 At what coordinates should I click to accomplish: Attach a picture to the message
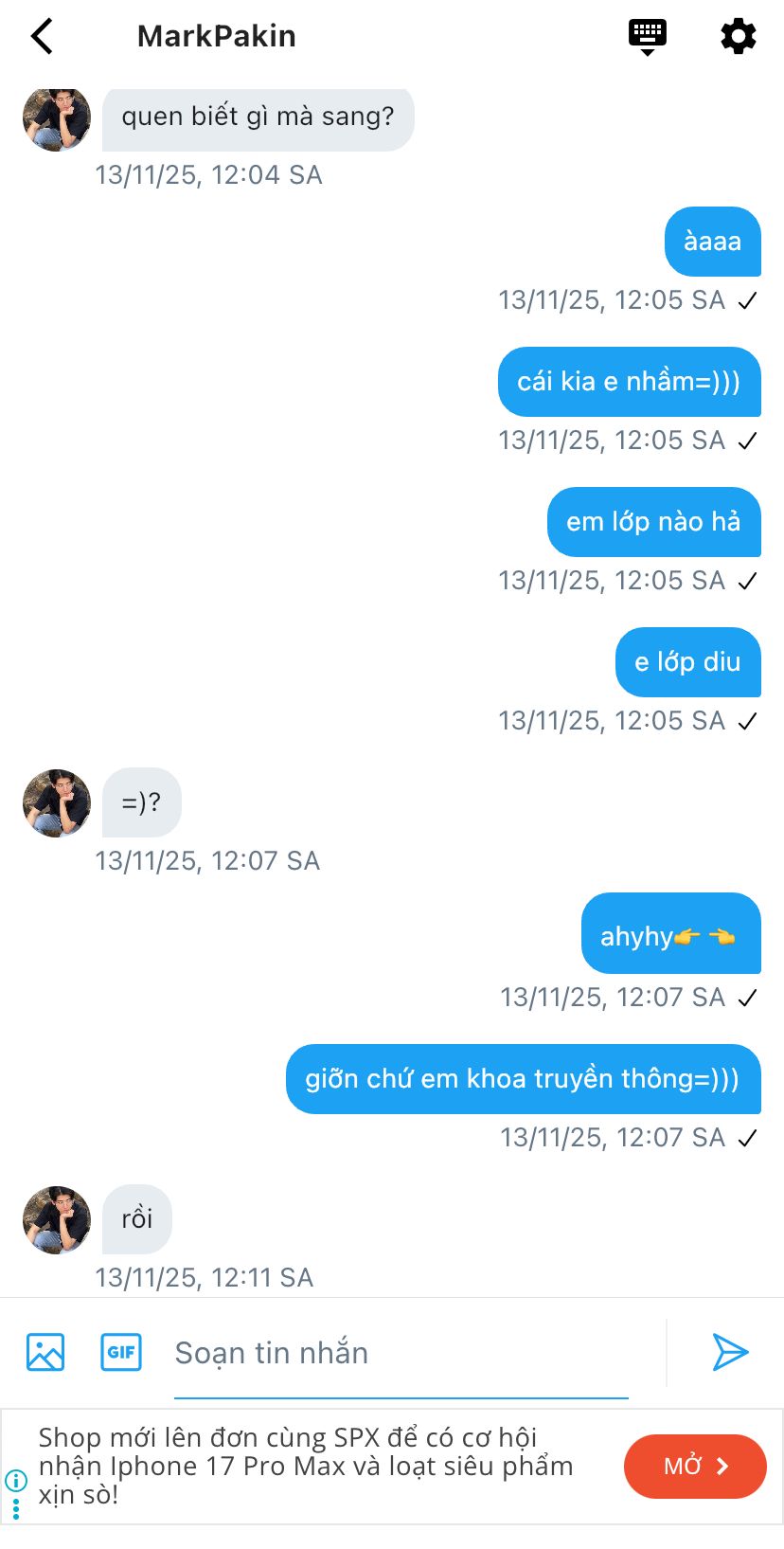tap(45, 1352)
